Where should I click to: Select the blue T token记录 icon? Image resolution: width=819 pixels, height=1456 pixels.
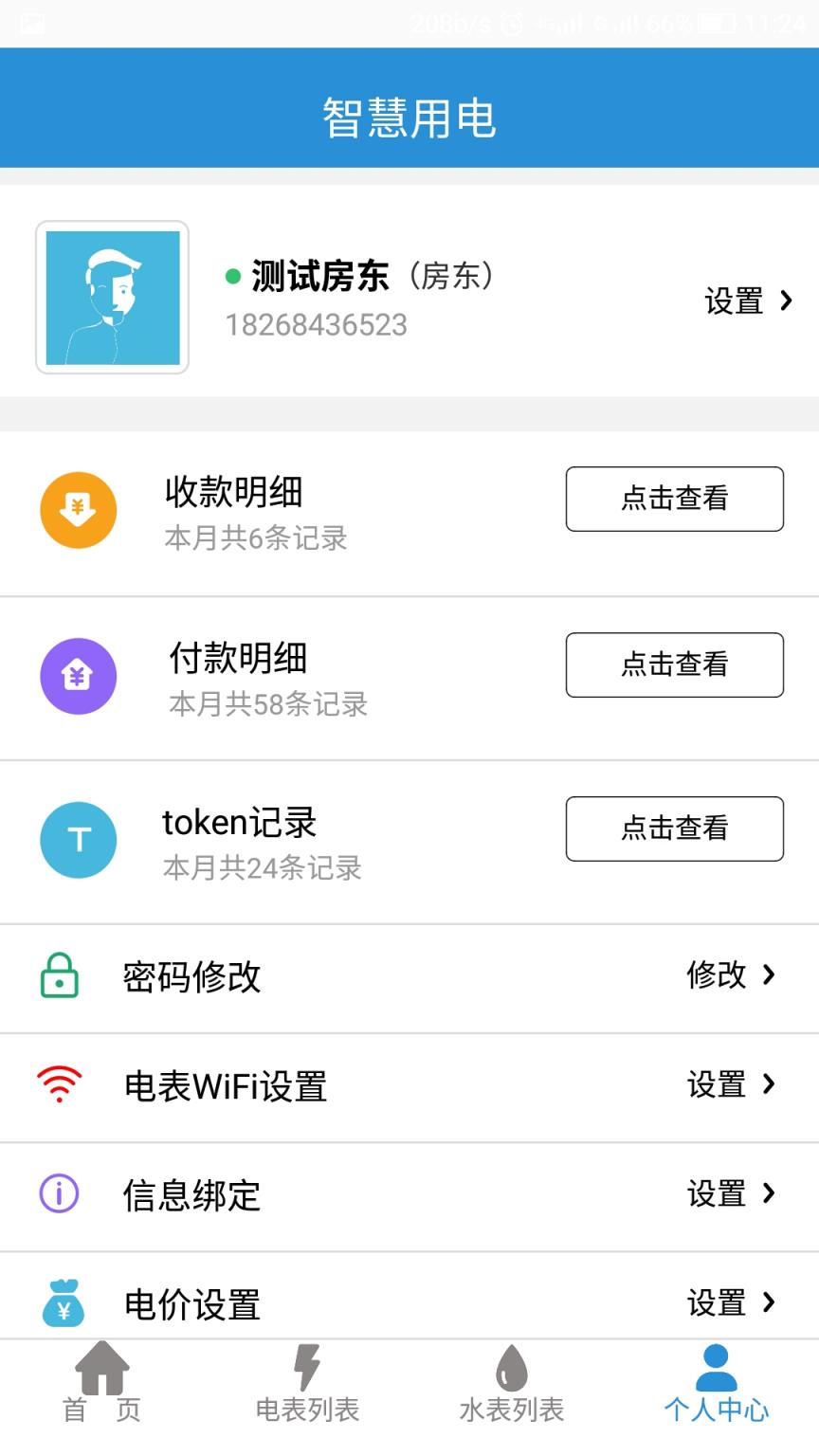(77, 840)
